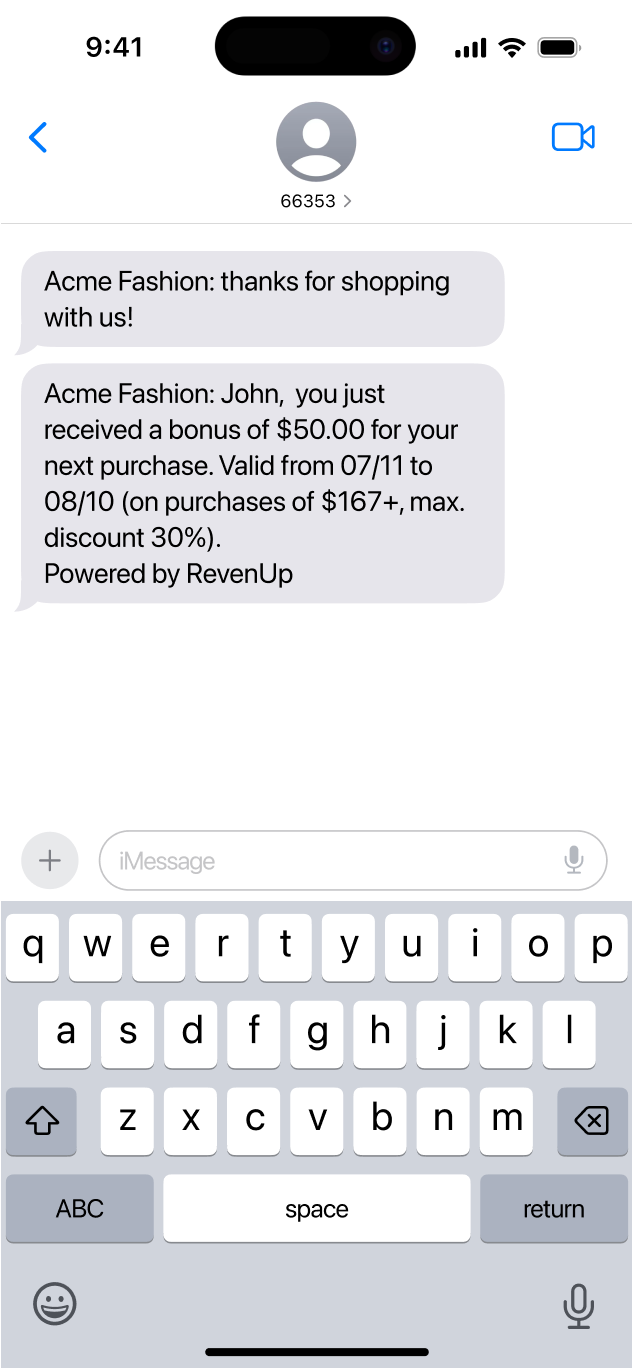Open the emoji keyboard
The image size is (632, 1368).
point(55,1304)
